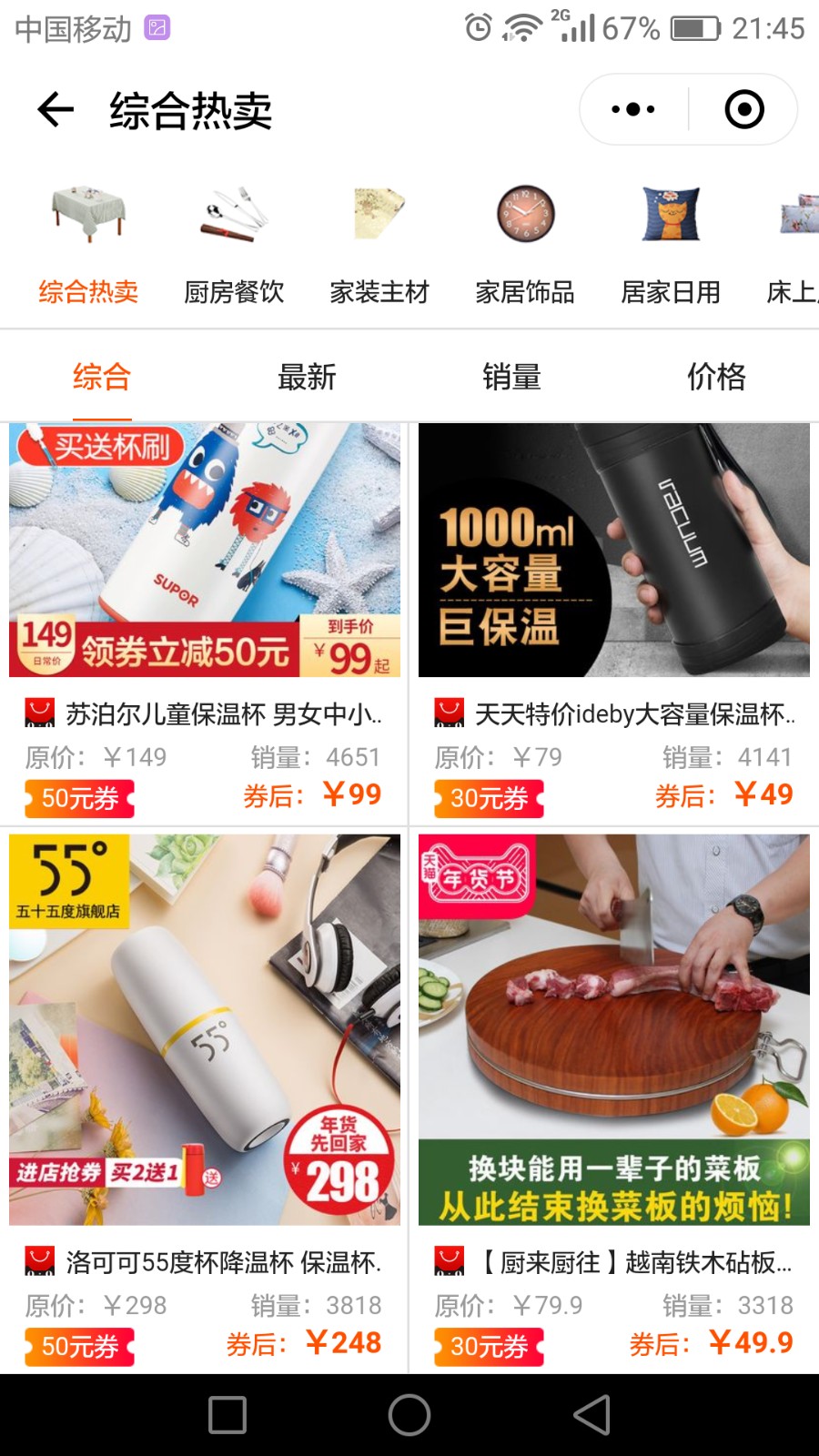Sort products by 最新
This screenshot has width=819, height=1456.
pyautogui.click(x=307, y=376)
